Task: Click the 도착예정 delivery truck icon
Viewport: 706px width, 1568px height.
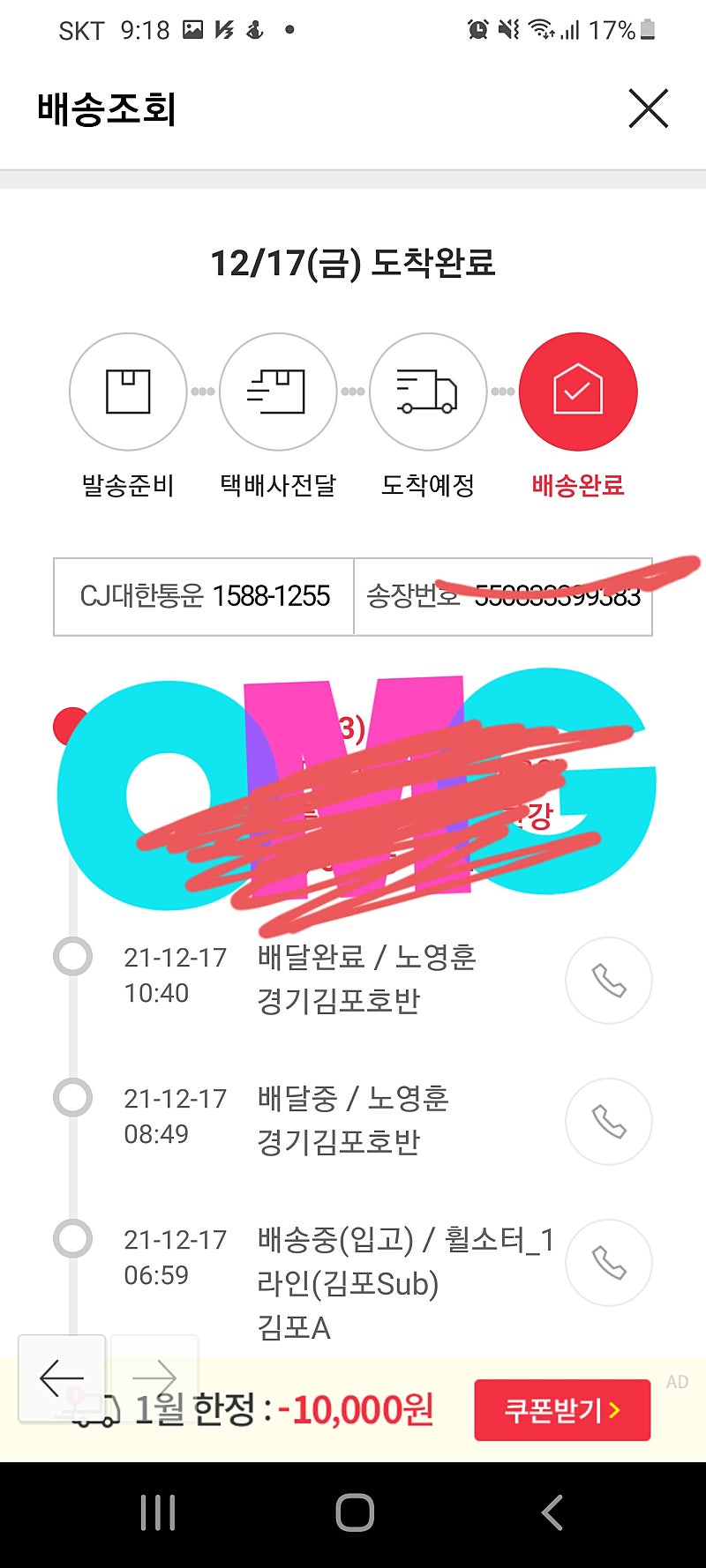Action: pos(427,391)
